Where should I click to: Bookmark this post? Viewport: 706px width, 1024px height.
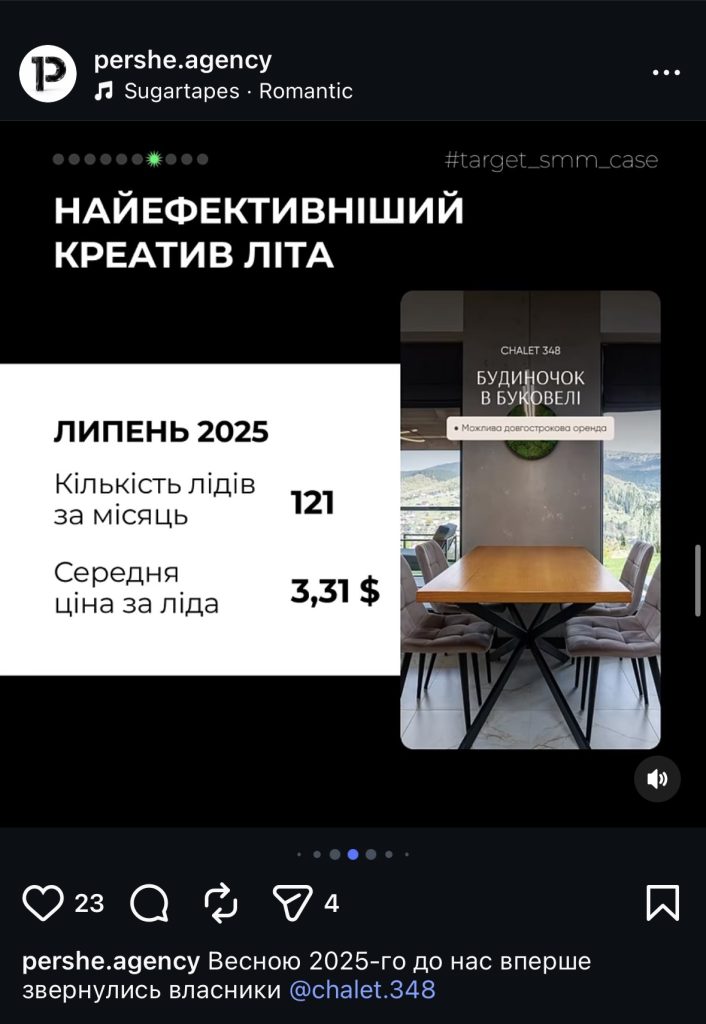click(x=662, y=903)
